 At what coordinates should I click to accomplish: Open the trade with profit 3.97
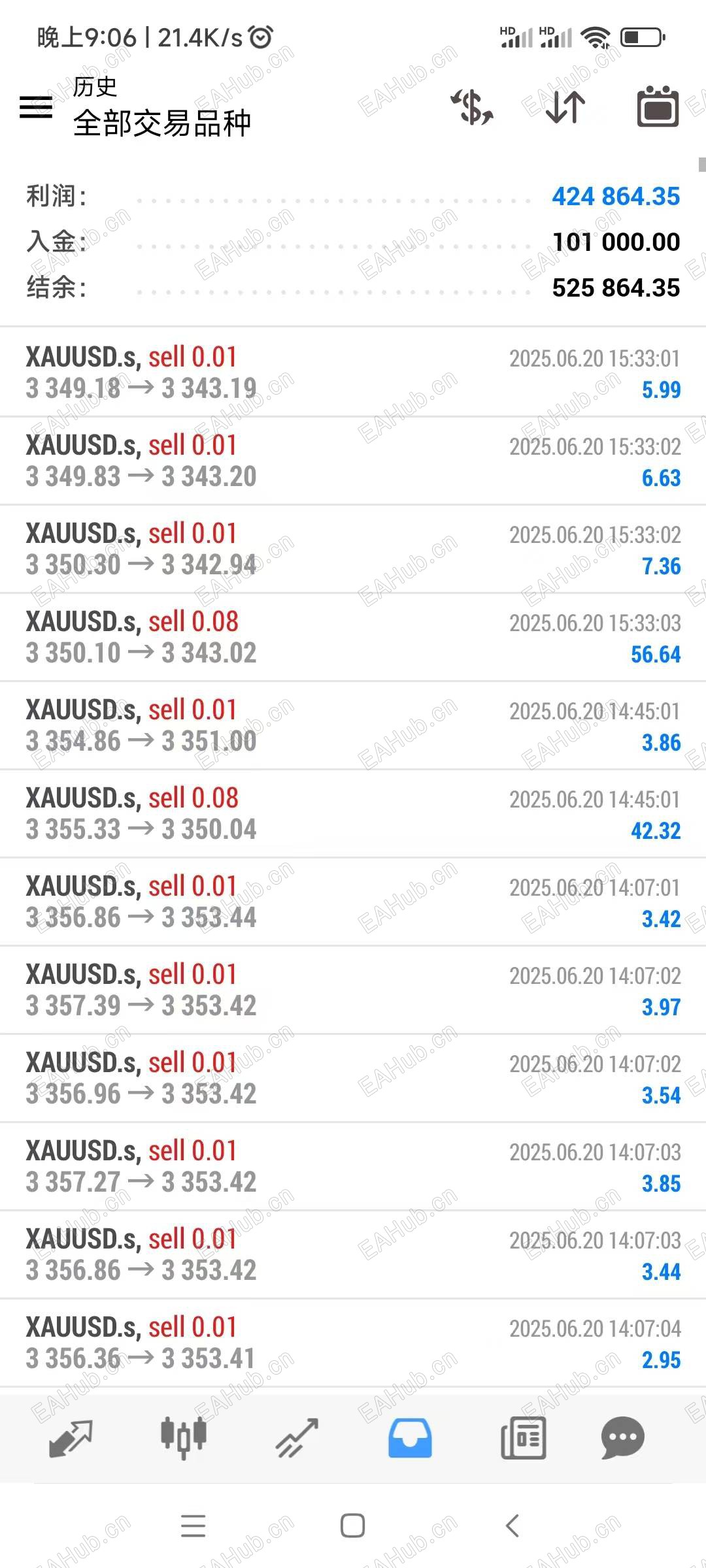(x=353, y=990)
